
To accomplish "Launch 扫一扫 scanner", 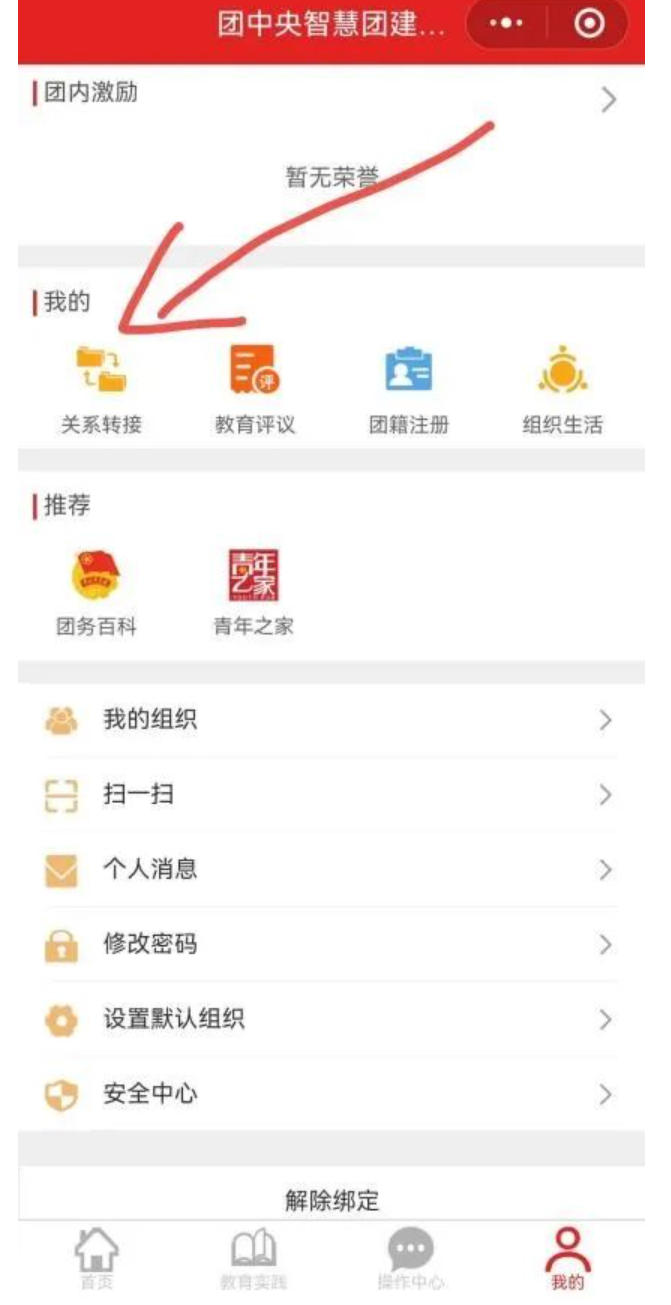I will (330, 795).
